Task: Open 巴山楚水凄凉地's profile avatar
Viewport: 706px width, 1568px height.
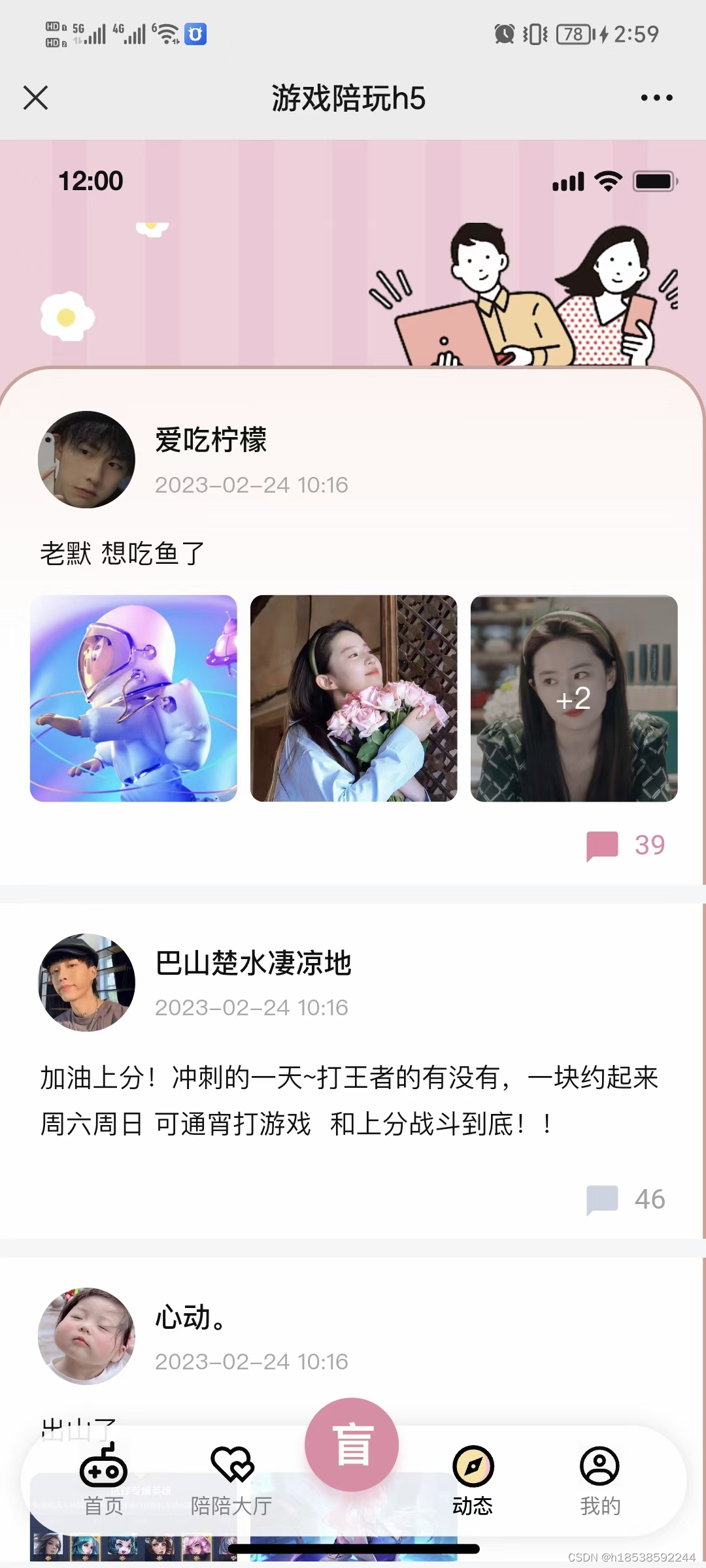Action: click(86, 982)
